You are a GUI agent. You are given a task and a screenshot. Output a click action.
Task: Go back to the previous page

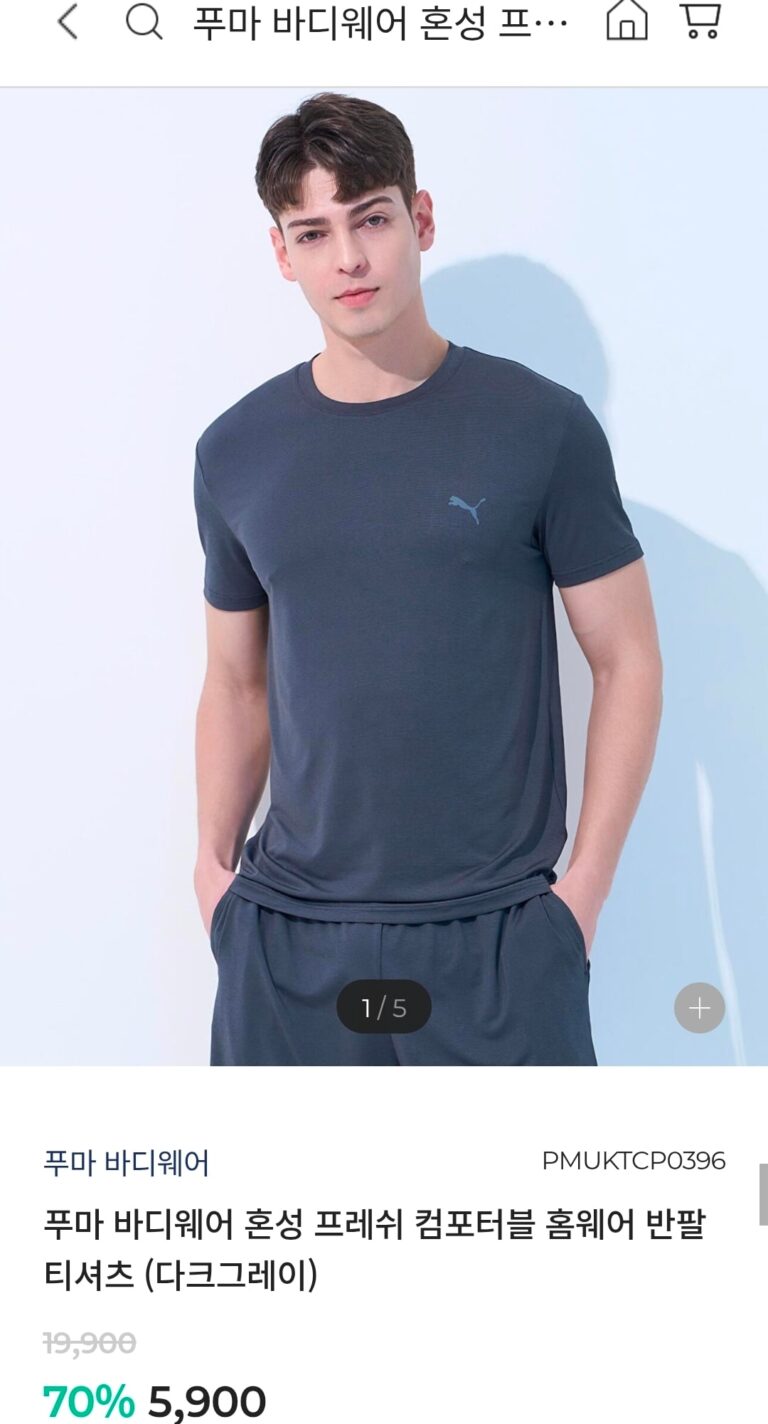(x=68, y=22)
